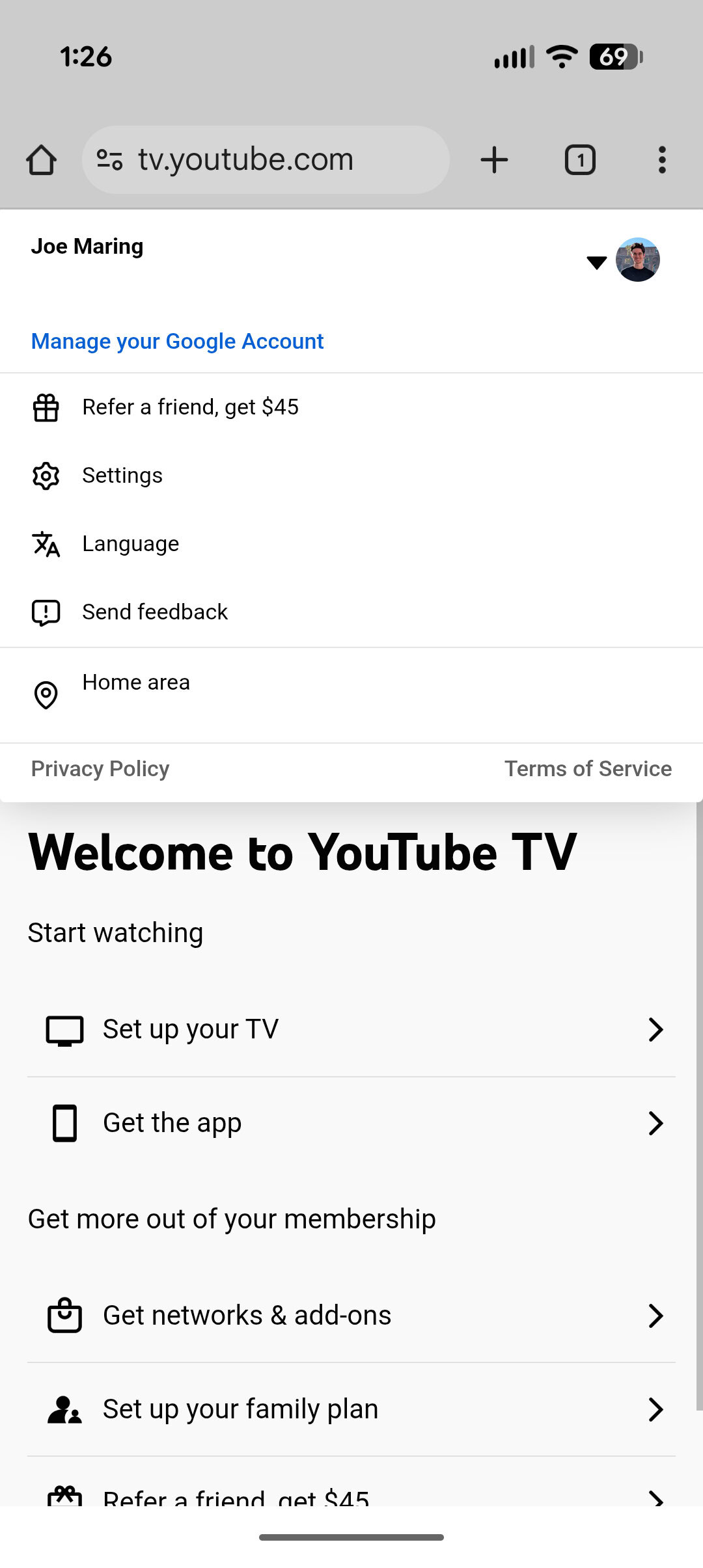
Task: Tap Joe Maring's profile picture
Action: [639, 260]
